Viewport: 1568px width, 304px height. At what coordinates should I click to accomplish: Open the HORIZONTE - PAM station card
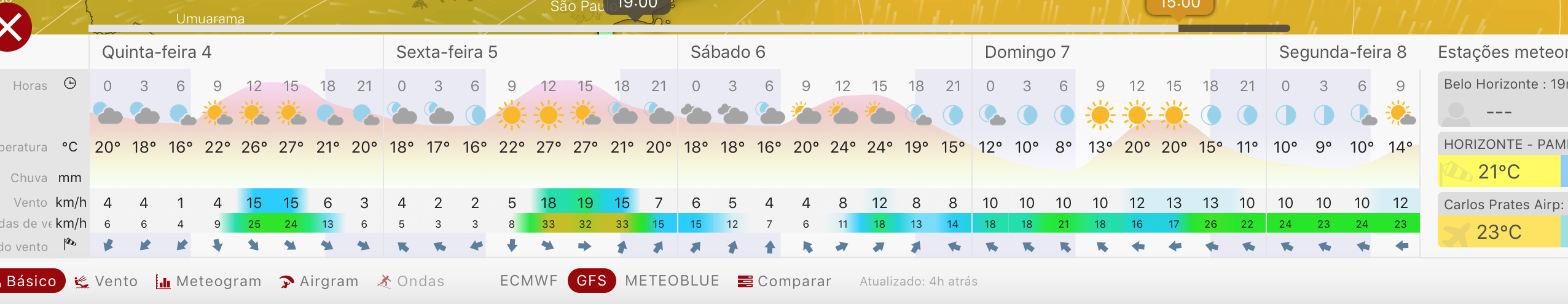pyautogui.click(x=1502, y=160)
